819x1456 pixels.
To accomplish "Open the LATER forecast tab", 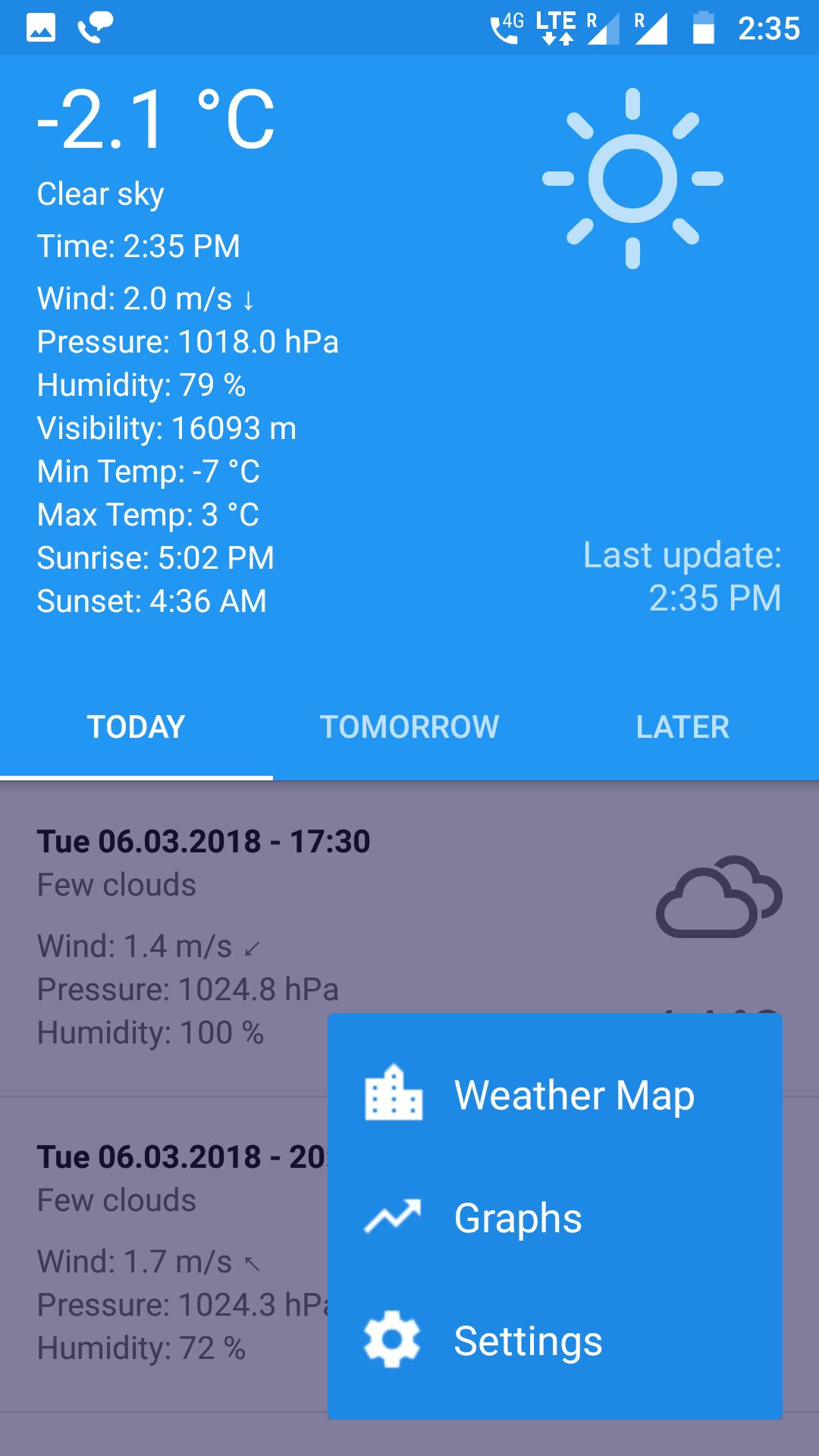I will [682, 726].
